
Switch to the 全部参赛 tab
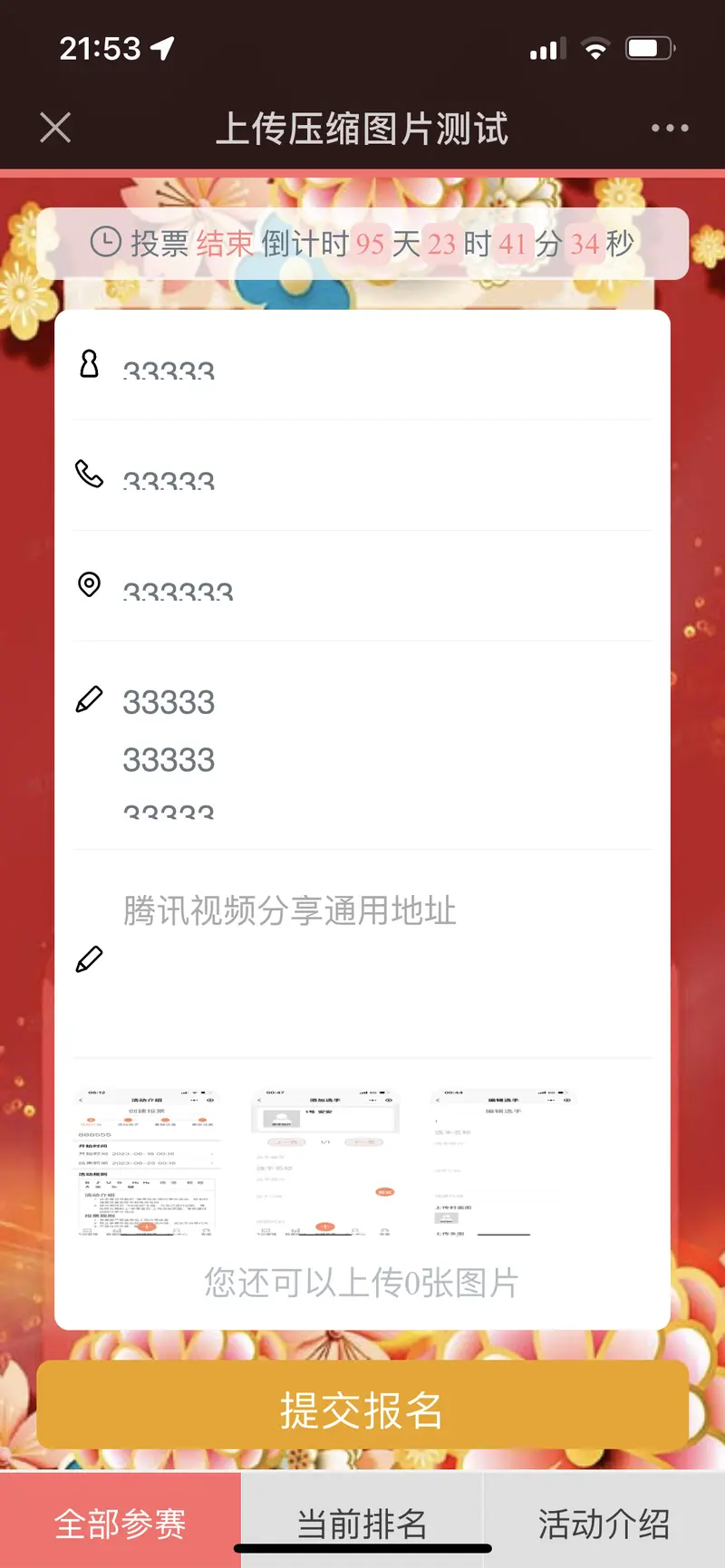(x=121, y=1524)
